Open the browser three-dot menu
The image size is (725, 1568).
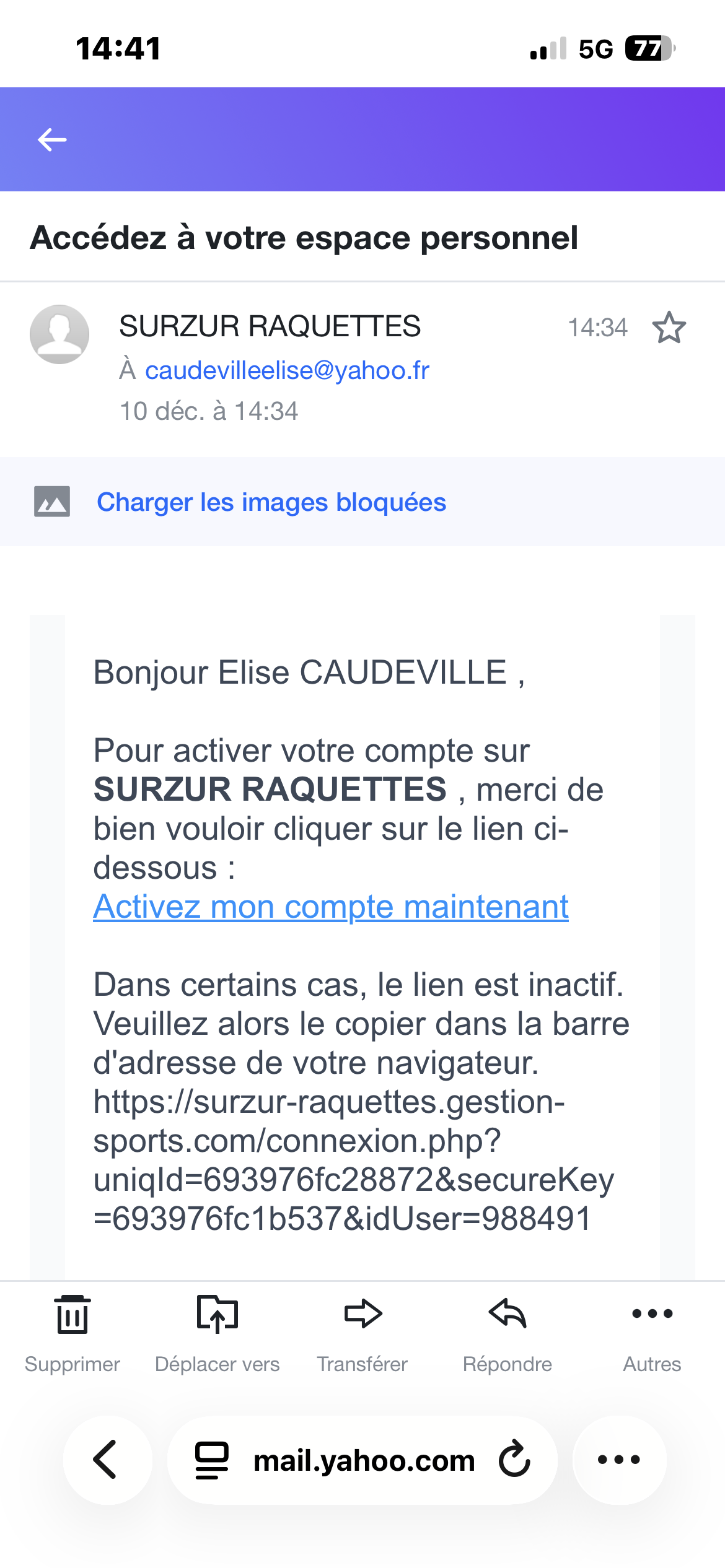619,1460
